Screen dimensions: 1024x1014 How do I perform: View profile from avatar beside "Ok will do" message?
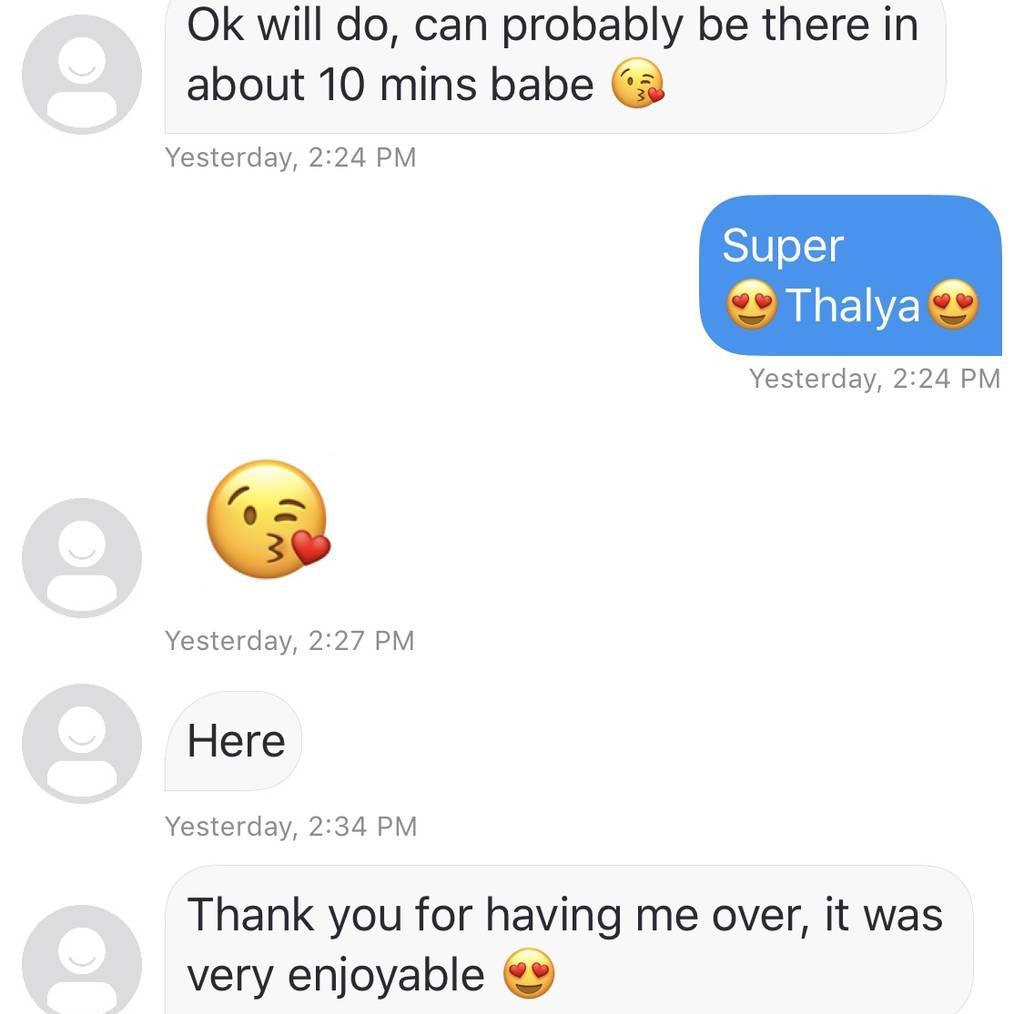pyautogui.click(x=82, y=74)
